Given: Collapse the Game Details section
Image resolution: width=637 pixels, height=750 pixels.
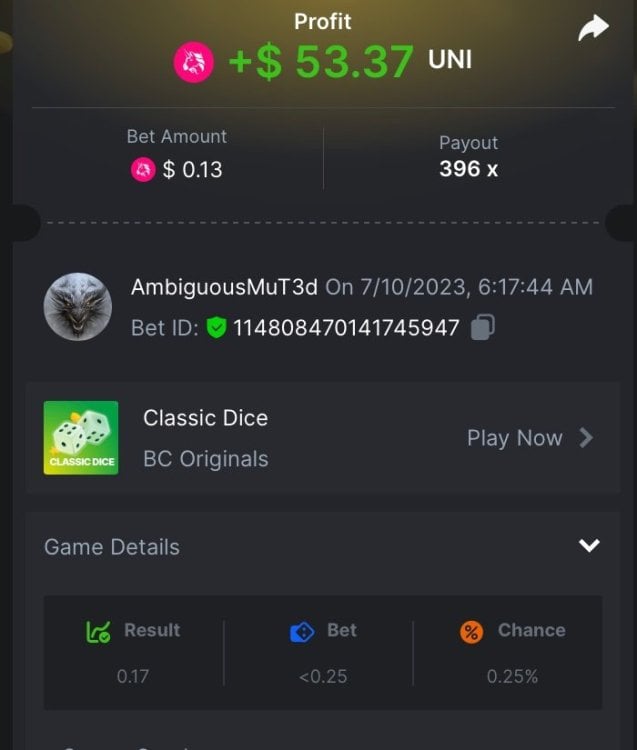Looking at the screenshot, I should tap(589, 546).
